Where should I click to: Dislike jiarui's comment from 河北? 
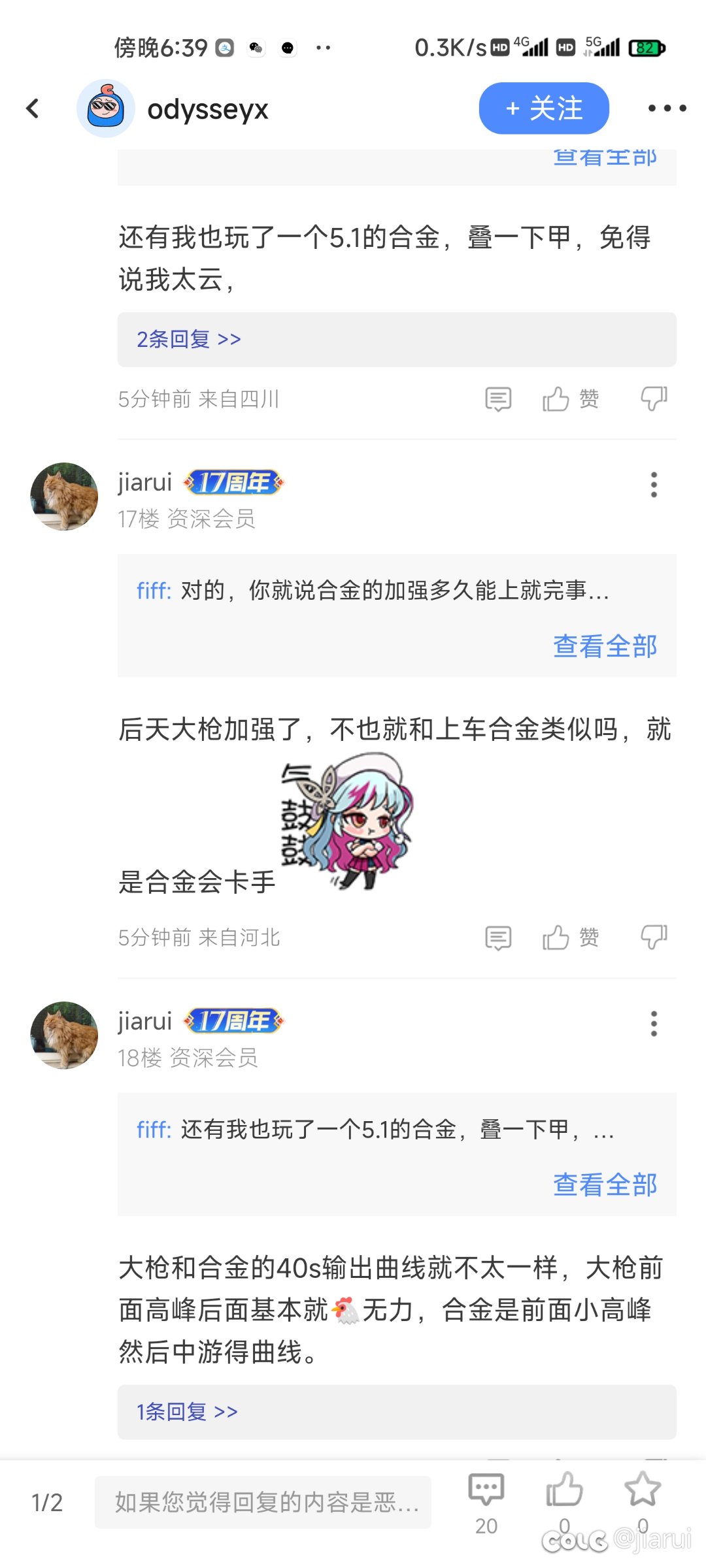(654, 938)
